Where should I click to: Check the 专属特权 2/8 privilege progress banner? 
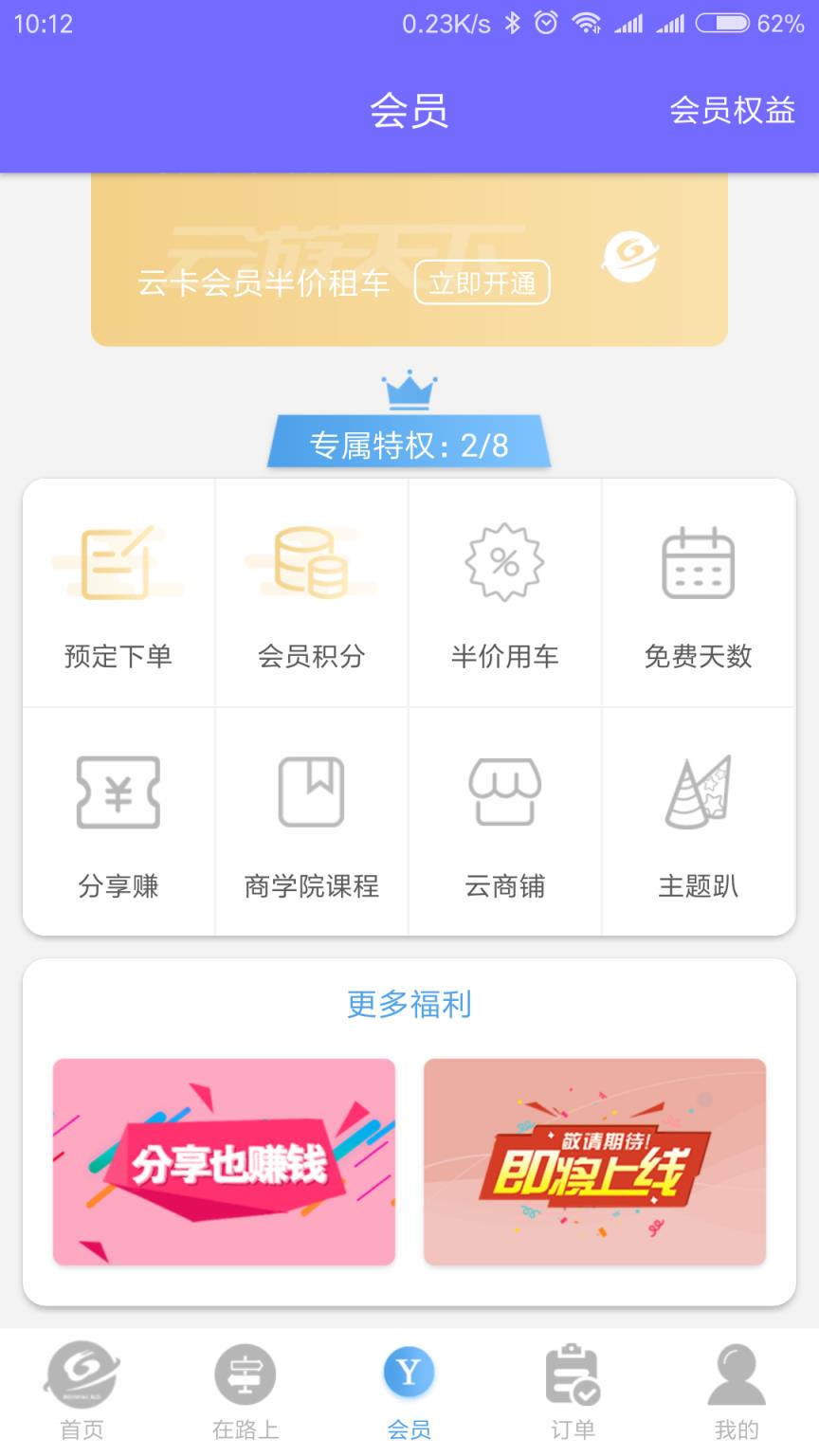point(409,441)
